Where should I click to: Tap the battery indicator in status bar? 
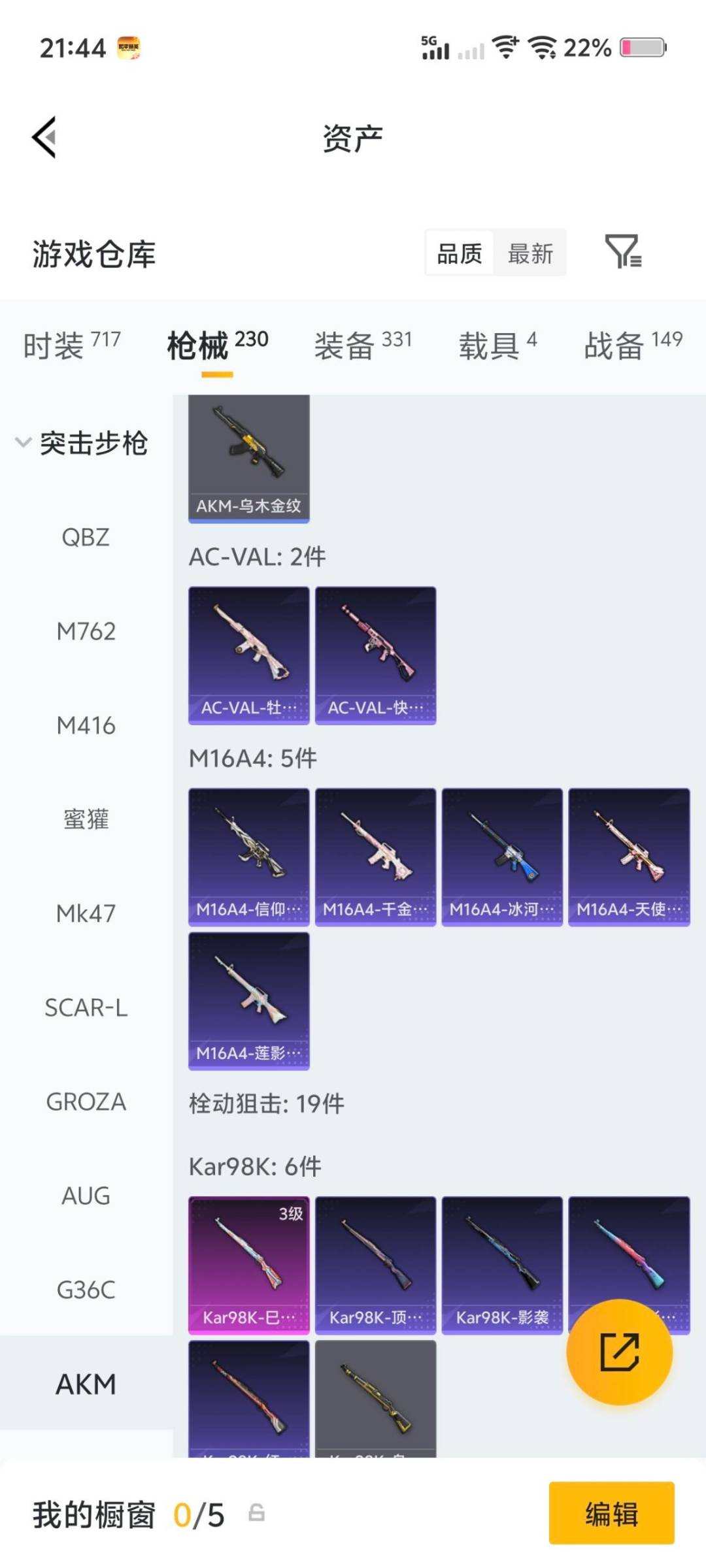point(644,47)
